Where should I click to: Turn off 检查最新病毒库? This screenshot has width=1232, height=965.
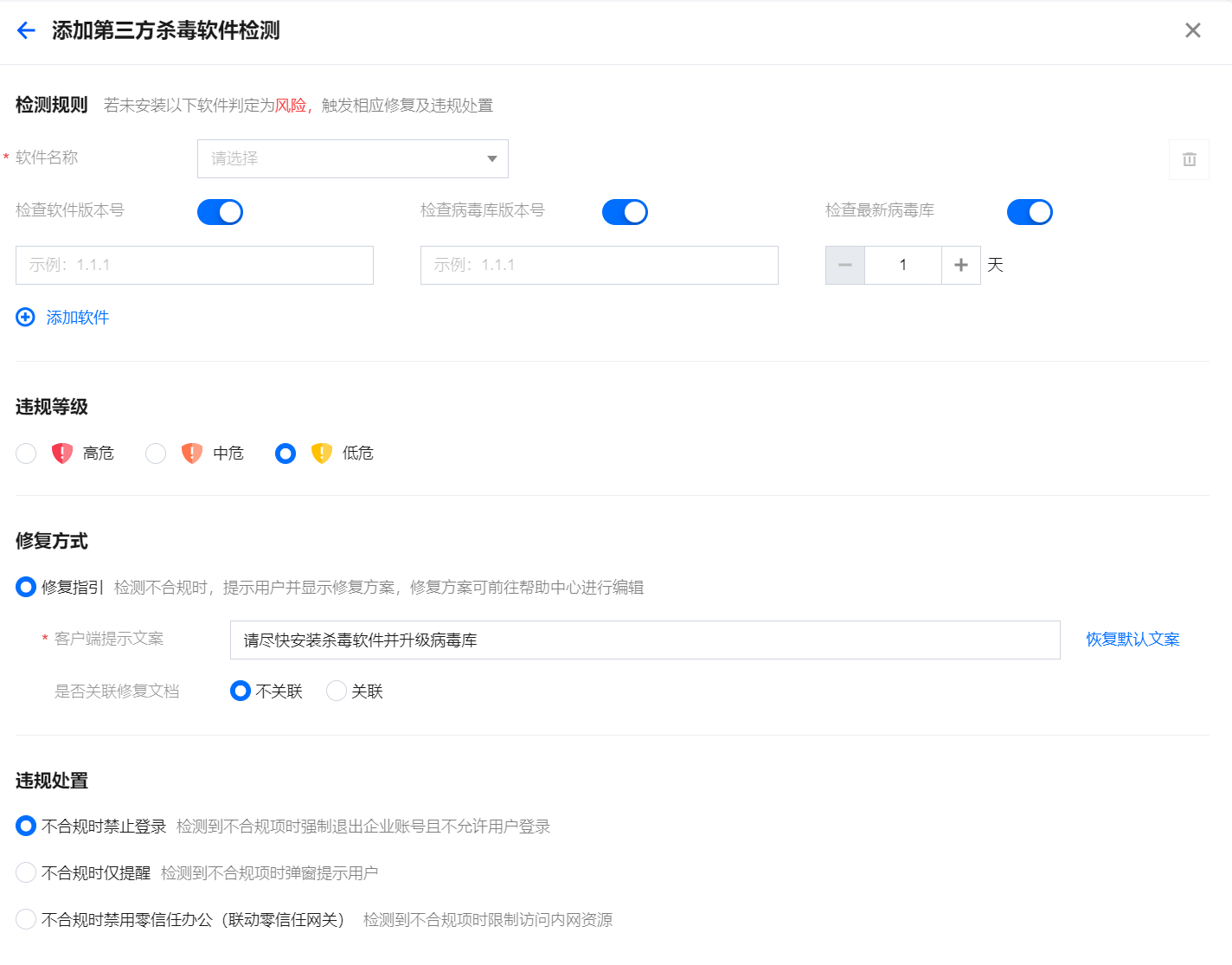click(1030, 212)
